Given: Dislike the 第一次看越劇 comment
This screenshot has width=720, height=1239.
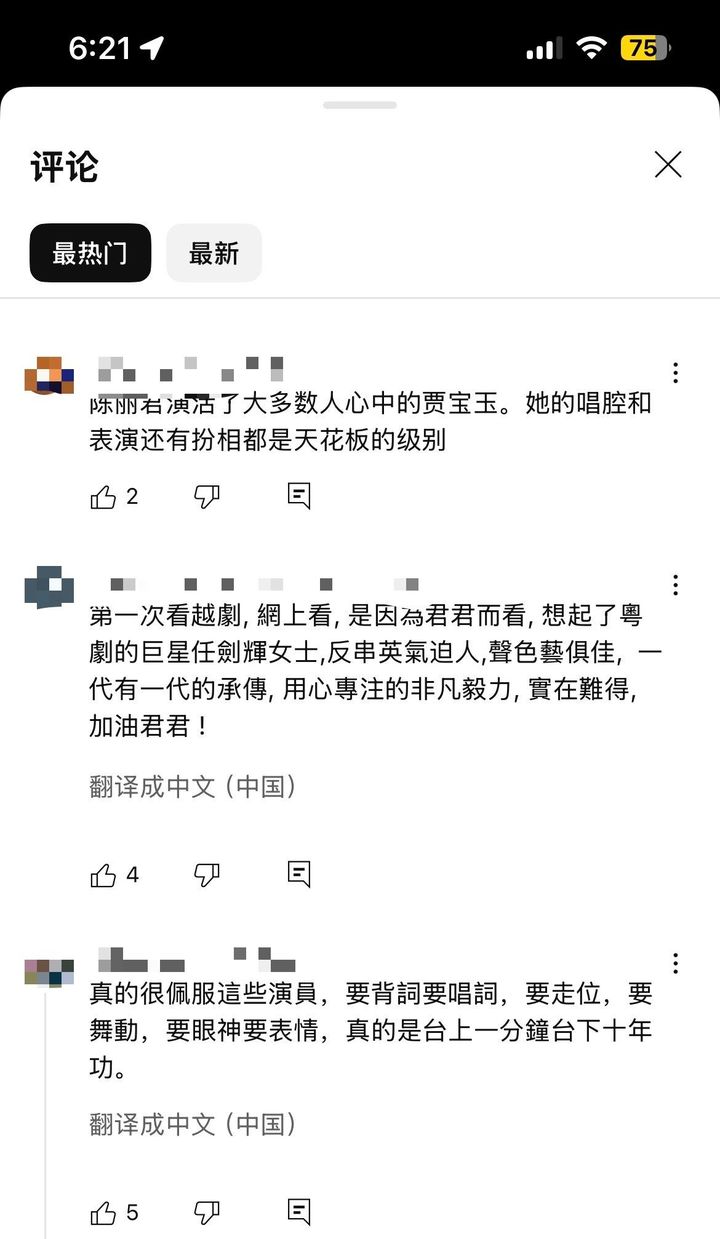Looking at the screenshot, I should [x=206, y=876].
